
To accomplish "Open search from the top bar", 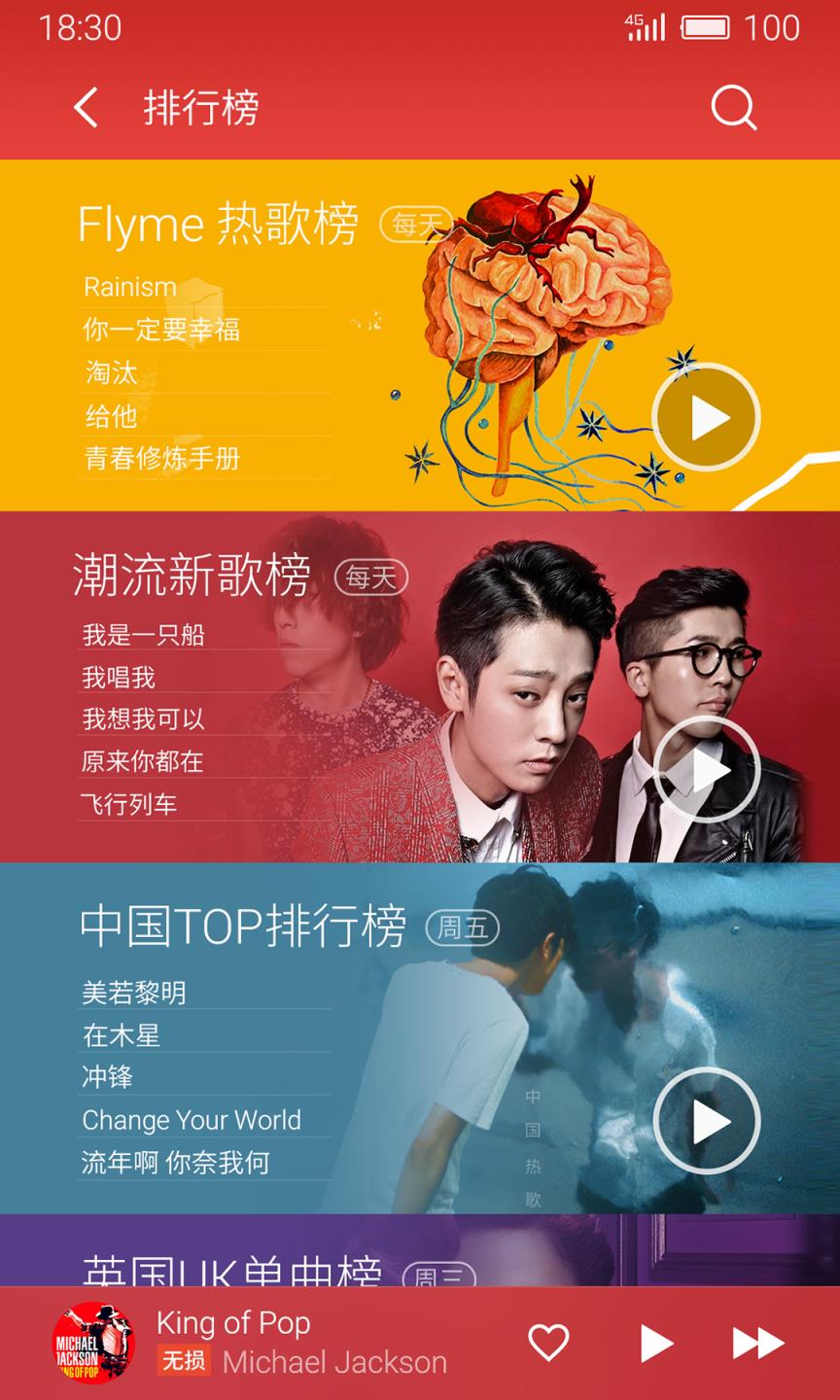I will (x=734, y=109).
